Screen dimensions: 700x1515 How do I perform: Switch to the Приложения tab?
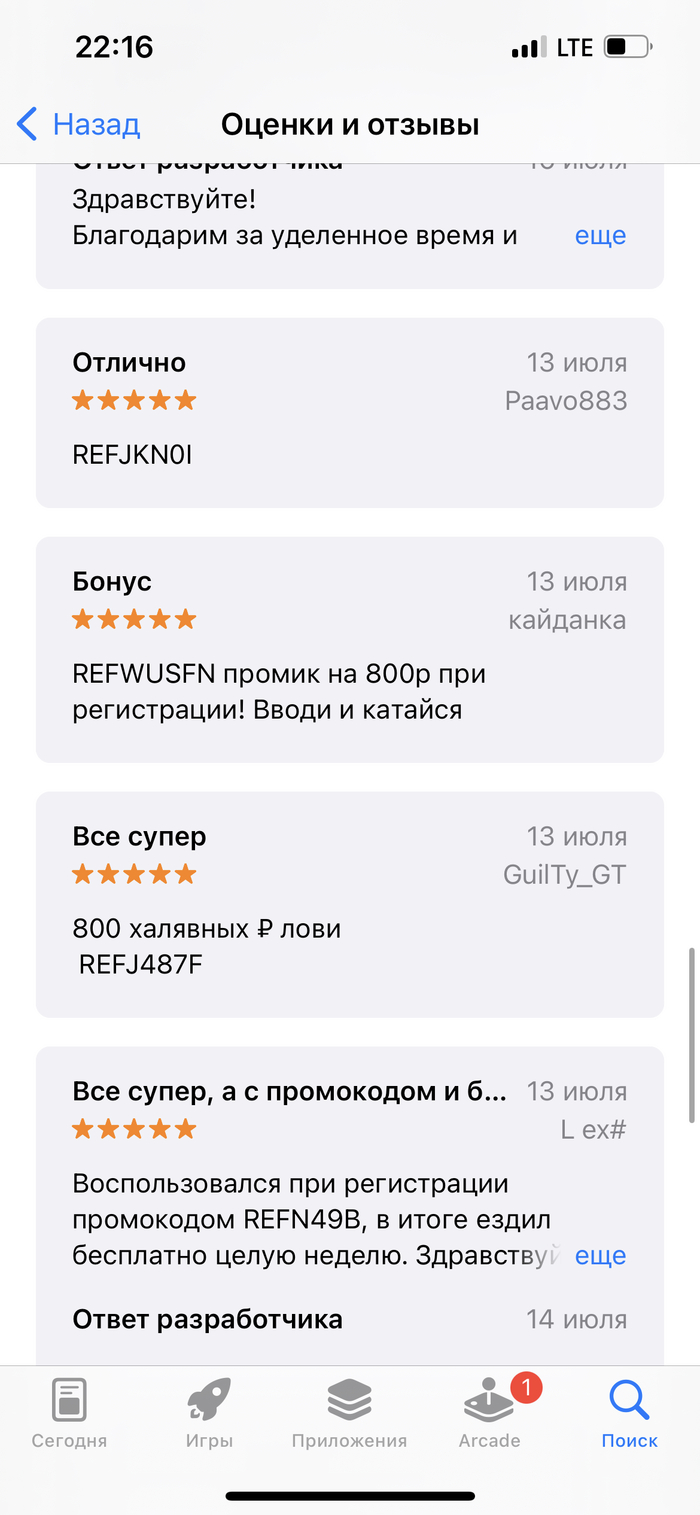[x=349, y=1413]
